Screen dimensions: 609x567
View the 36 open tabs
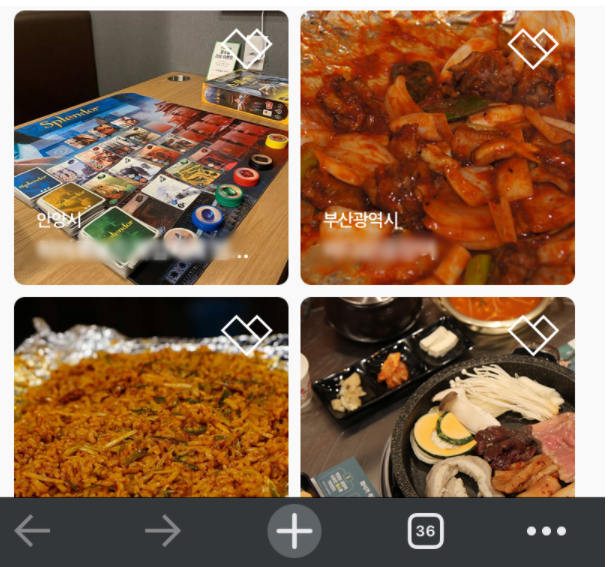coord(425,531)
